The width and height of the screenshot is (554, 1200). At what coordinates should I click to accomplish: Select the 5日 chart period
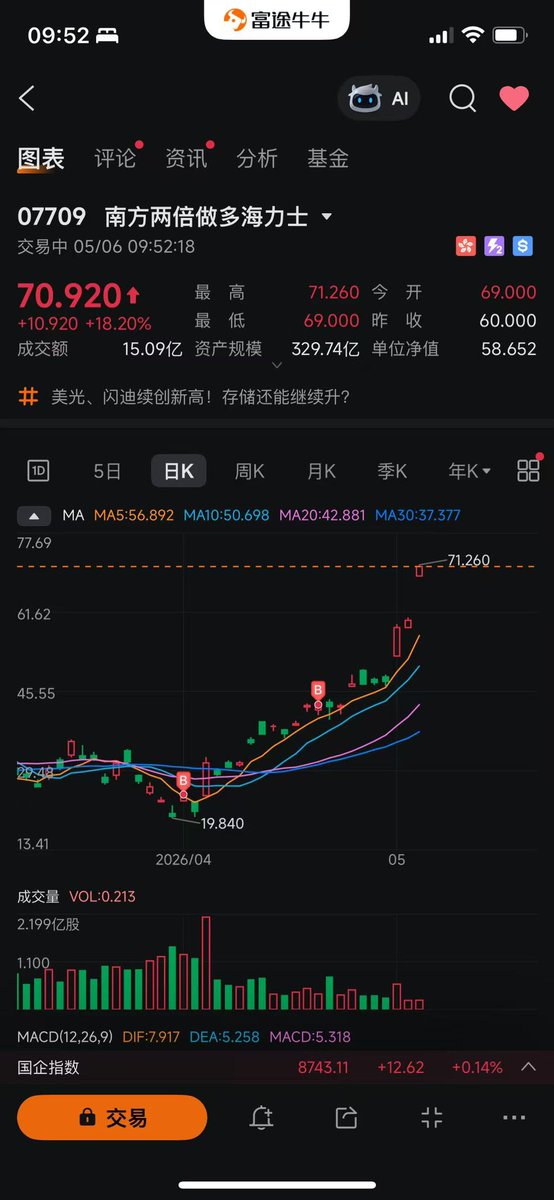[107, 471]
